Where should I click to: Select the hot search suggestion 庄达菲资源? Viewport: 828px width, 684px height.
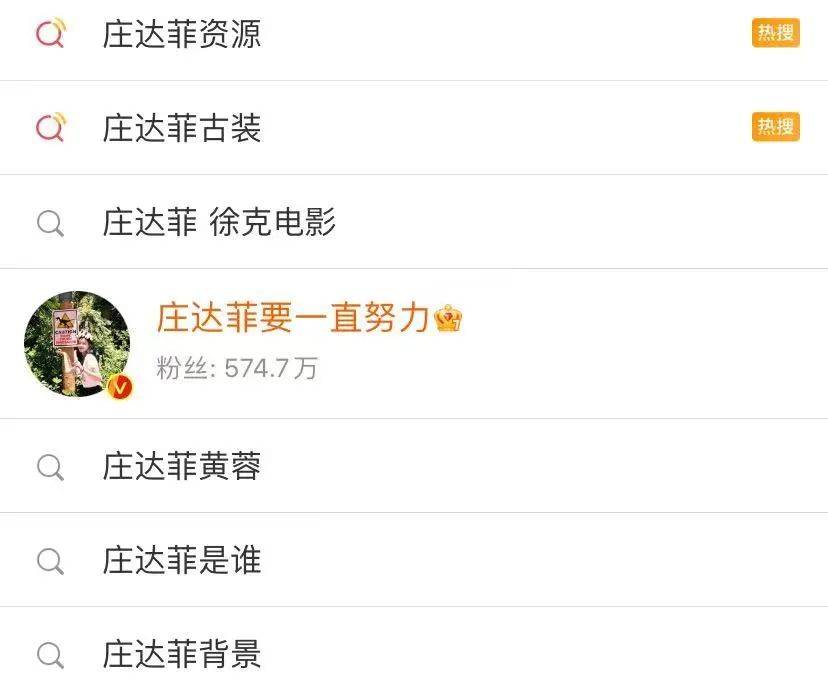click(x=182, y=34)
